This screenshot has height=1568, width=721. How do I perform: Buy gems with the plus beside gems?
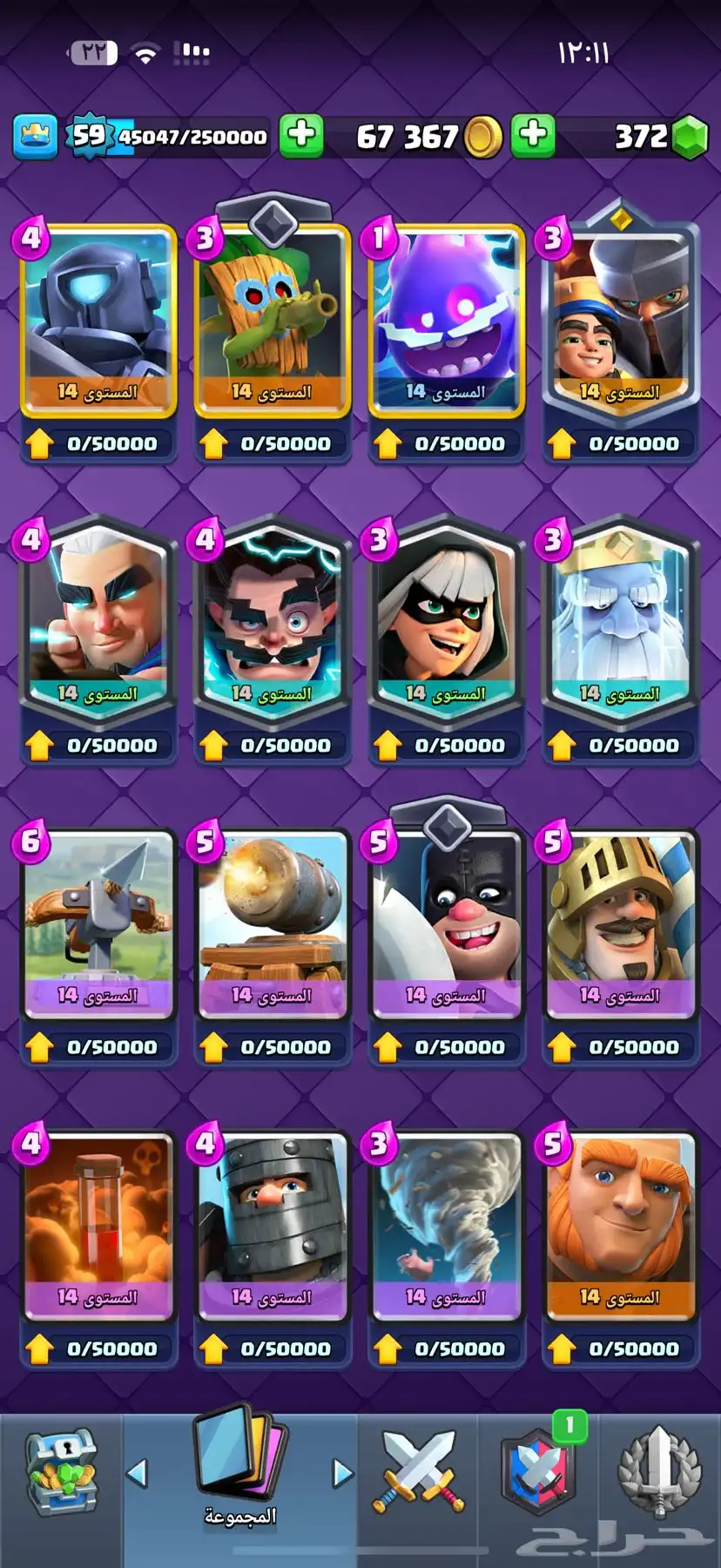tap(533, 136)
